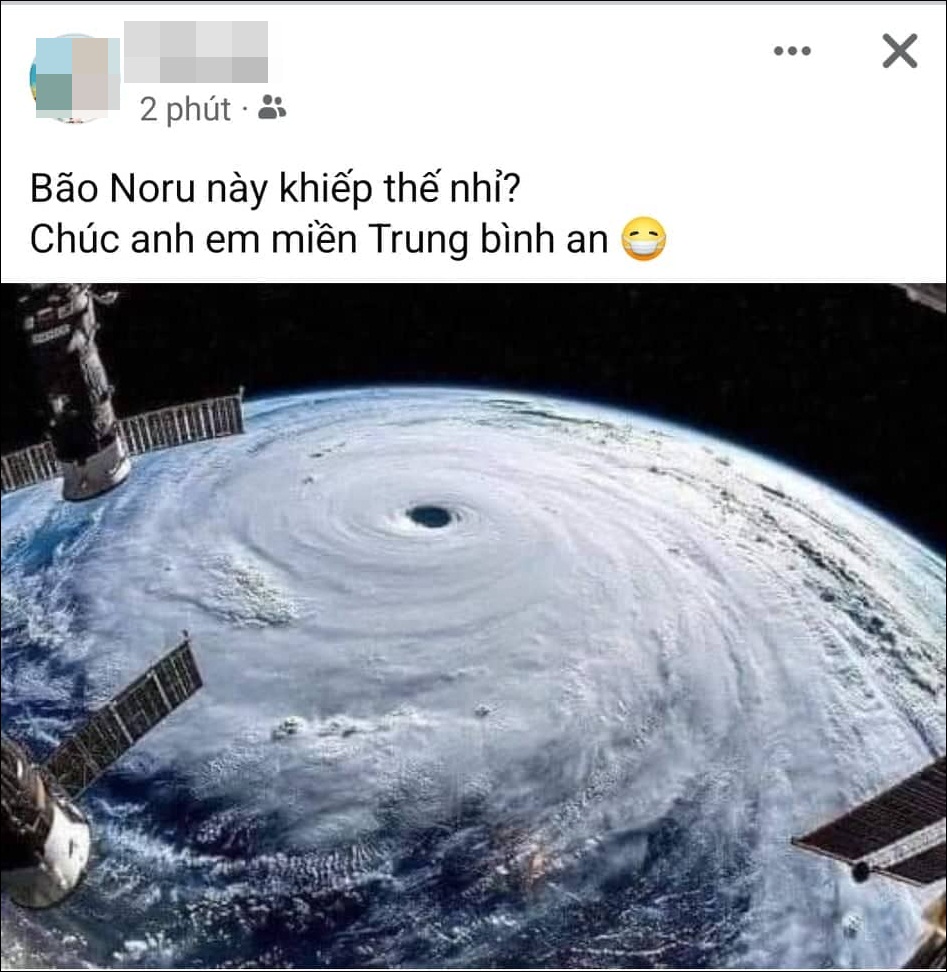Open the post's three-dot options menu
Viewport: 947px width, 972px height.
(792, 51)
